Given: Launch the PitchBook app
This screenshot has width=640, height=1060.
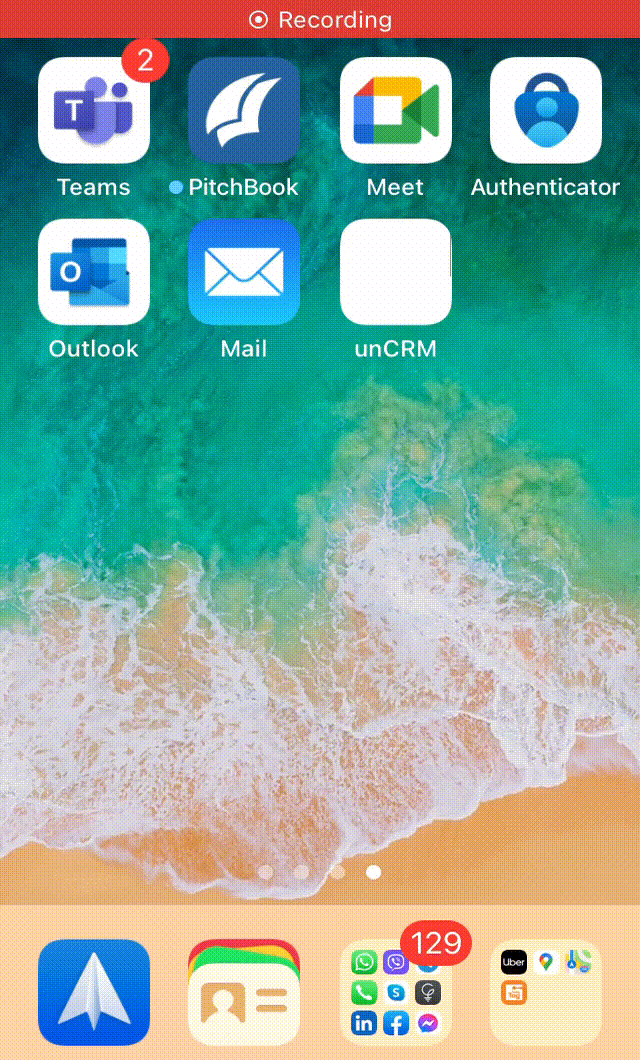Looking at the screenshot, I should (244, 110).
